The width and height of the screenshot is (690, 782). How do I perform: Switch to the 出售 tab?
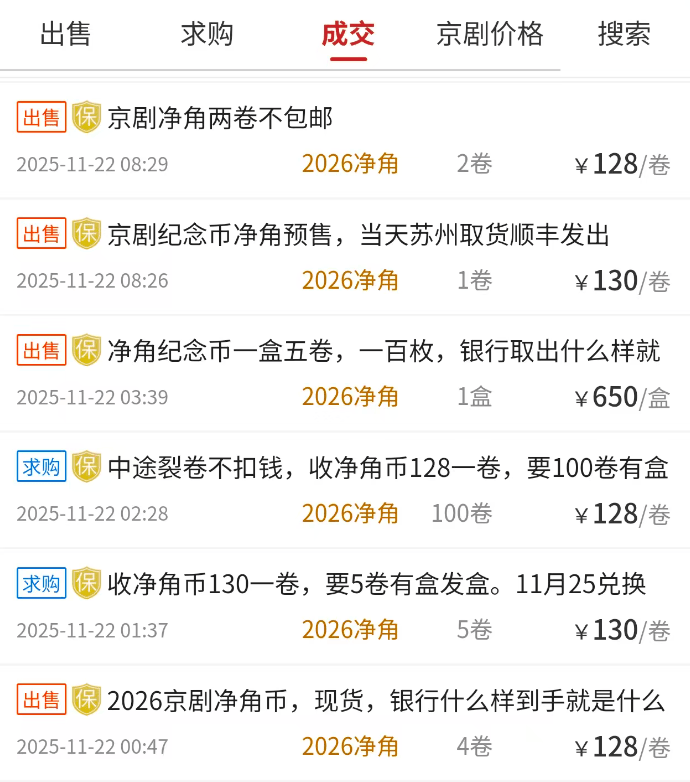tap(66, 34)
